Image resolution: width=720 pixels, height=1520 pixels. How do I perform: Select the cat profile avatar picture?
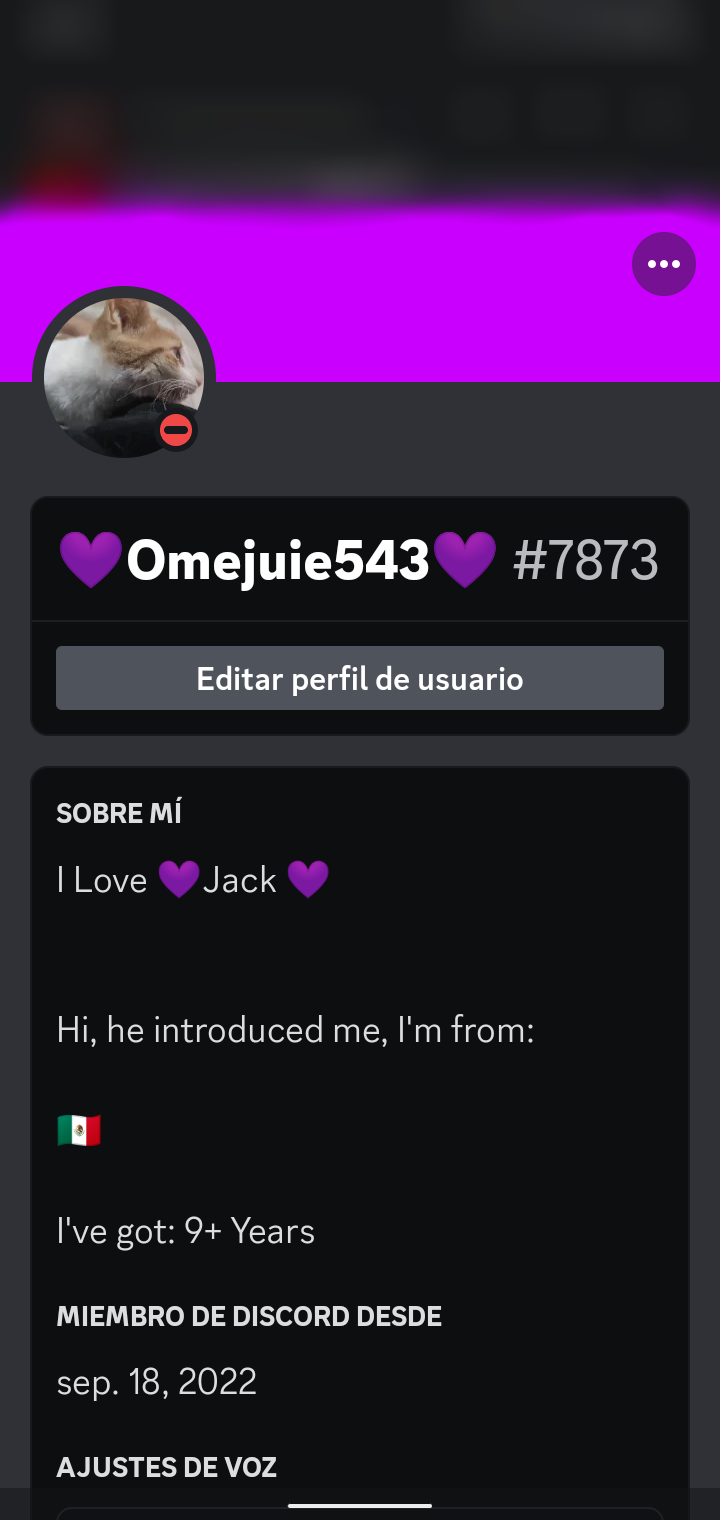(x=125, y=373)
